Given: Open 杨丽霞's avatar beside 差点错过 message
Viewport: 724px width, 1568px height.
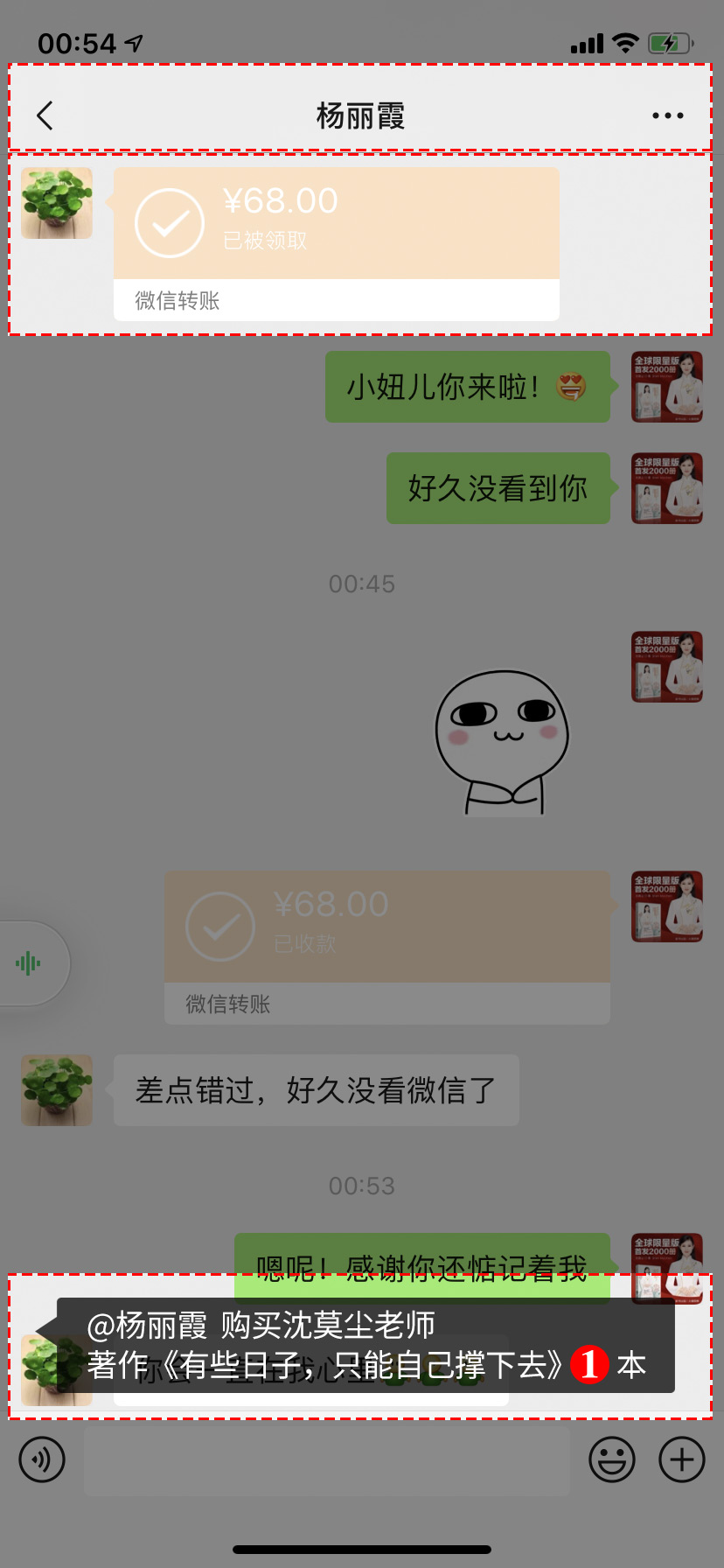Looking at the screenshot, I should 57,1090.
